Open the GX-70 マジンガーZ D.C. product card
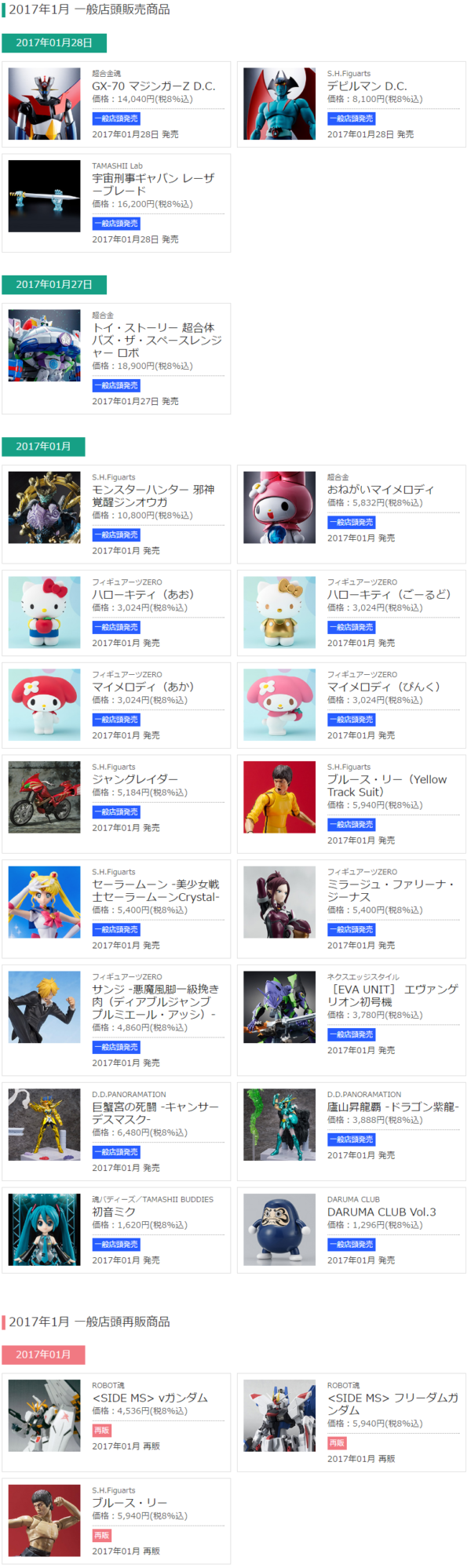The height and width of the screenshot is (1568, 471). [153, 86]
